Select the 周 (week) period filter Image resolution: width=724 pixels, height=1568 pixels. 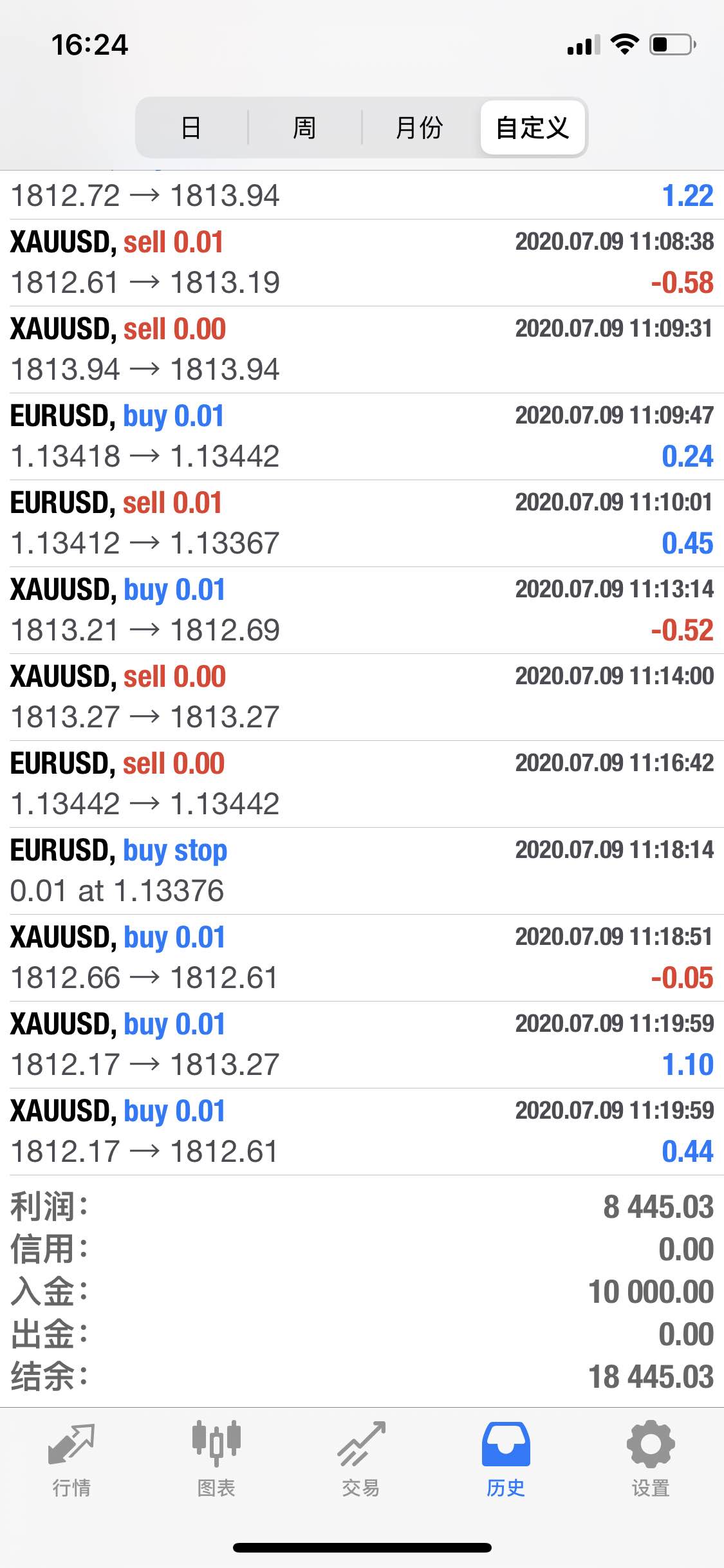(x=304, y=127)
